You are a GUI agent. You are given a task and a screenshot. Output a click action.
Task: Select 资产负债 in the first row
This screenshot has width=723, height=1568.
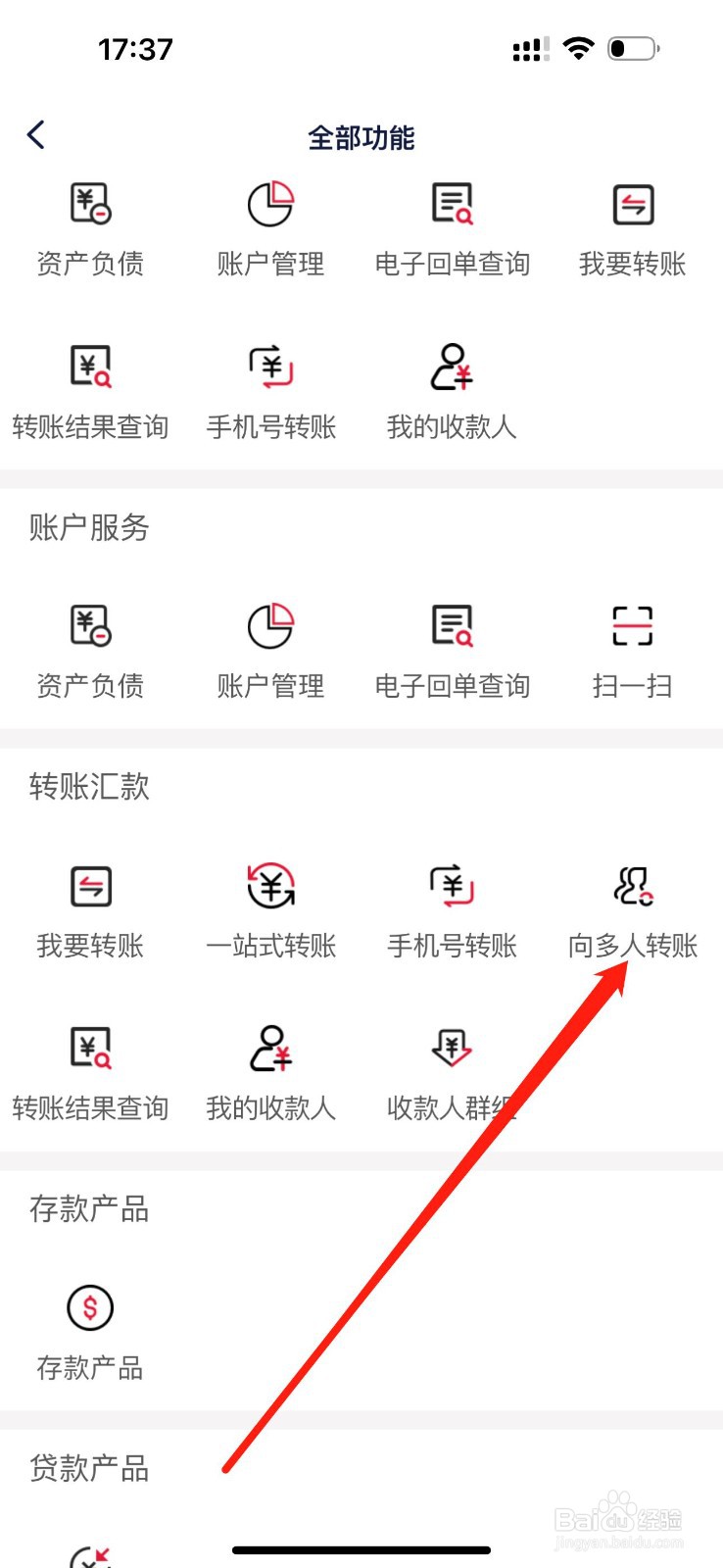point(90,206)
